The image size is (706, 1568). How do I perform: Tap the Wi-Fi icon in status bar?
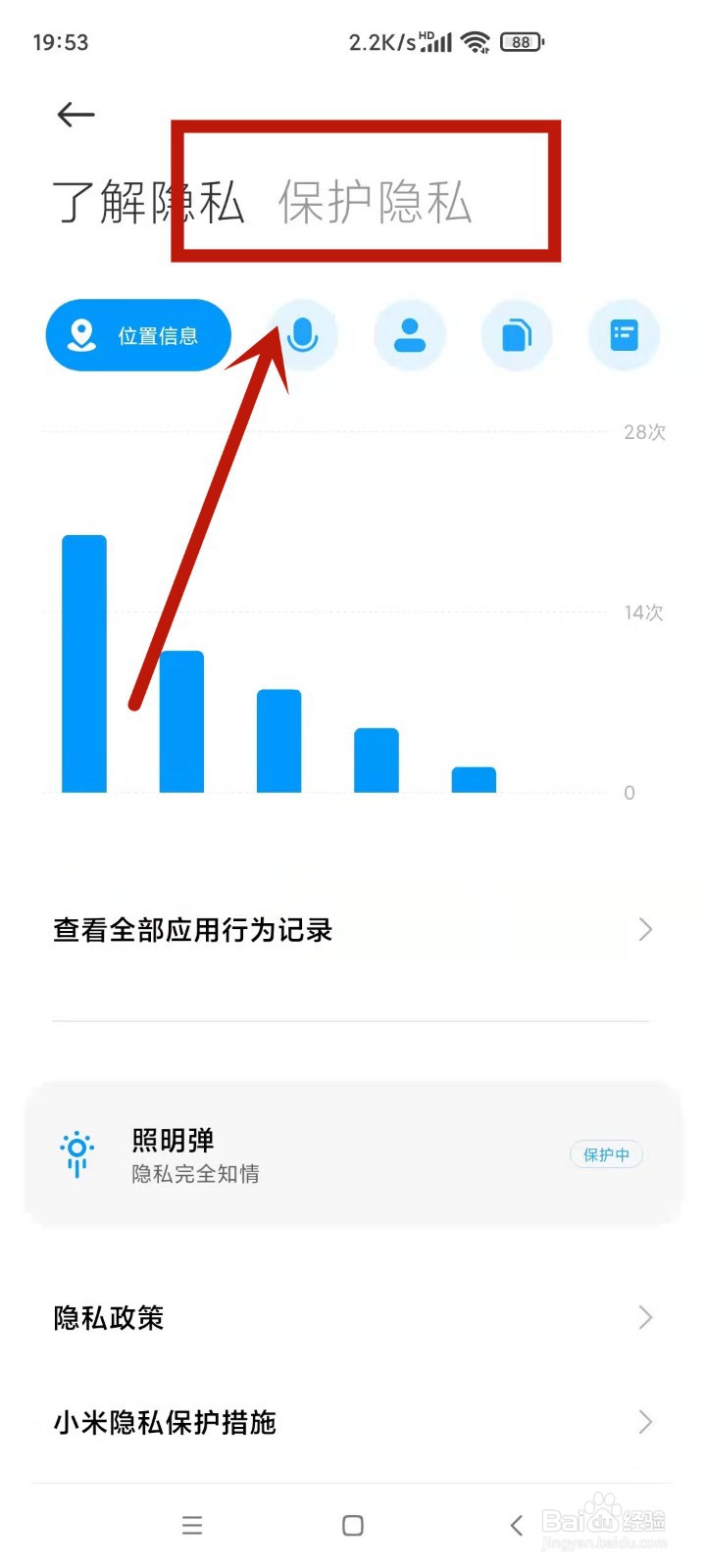tap(476, 42)
